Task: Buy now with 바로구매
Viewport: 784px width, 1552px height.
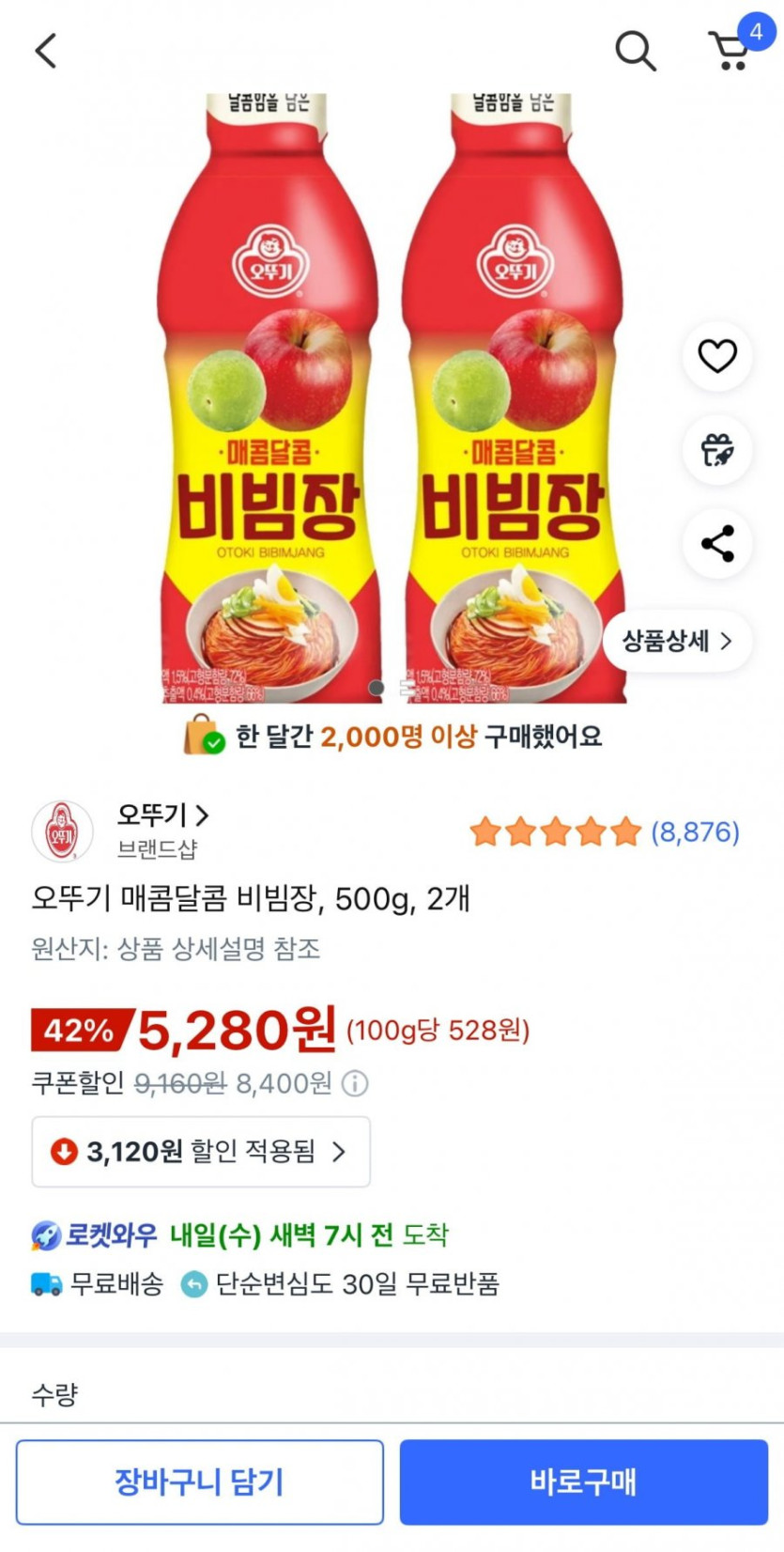Action: pos(583,1482)
